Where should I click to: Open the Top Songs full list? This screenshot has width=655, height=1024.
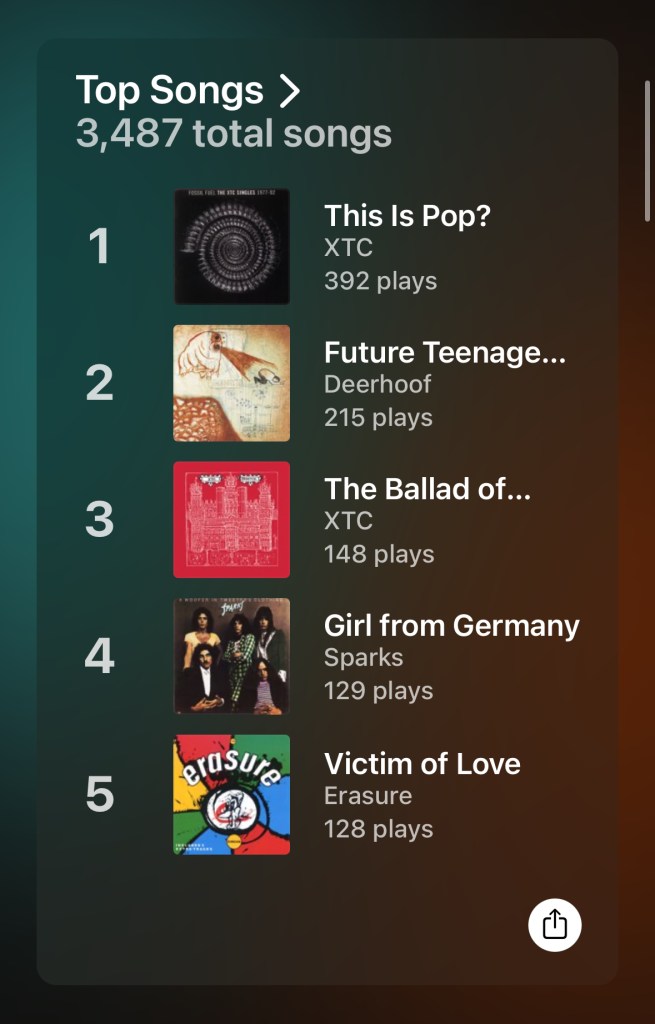[x=188, y=91]
